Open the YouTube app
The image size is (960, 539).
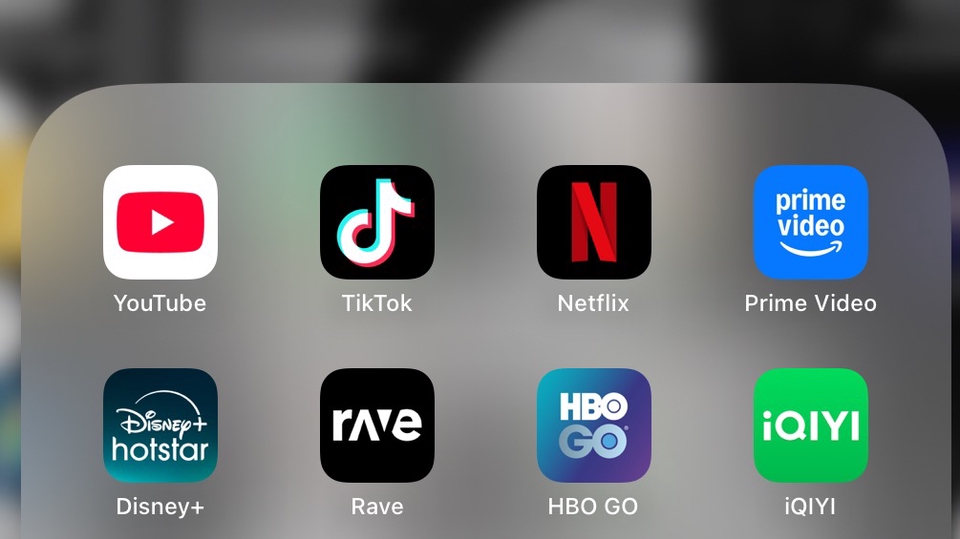click(160, 222)
